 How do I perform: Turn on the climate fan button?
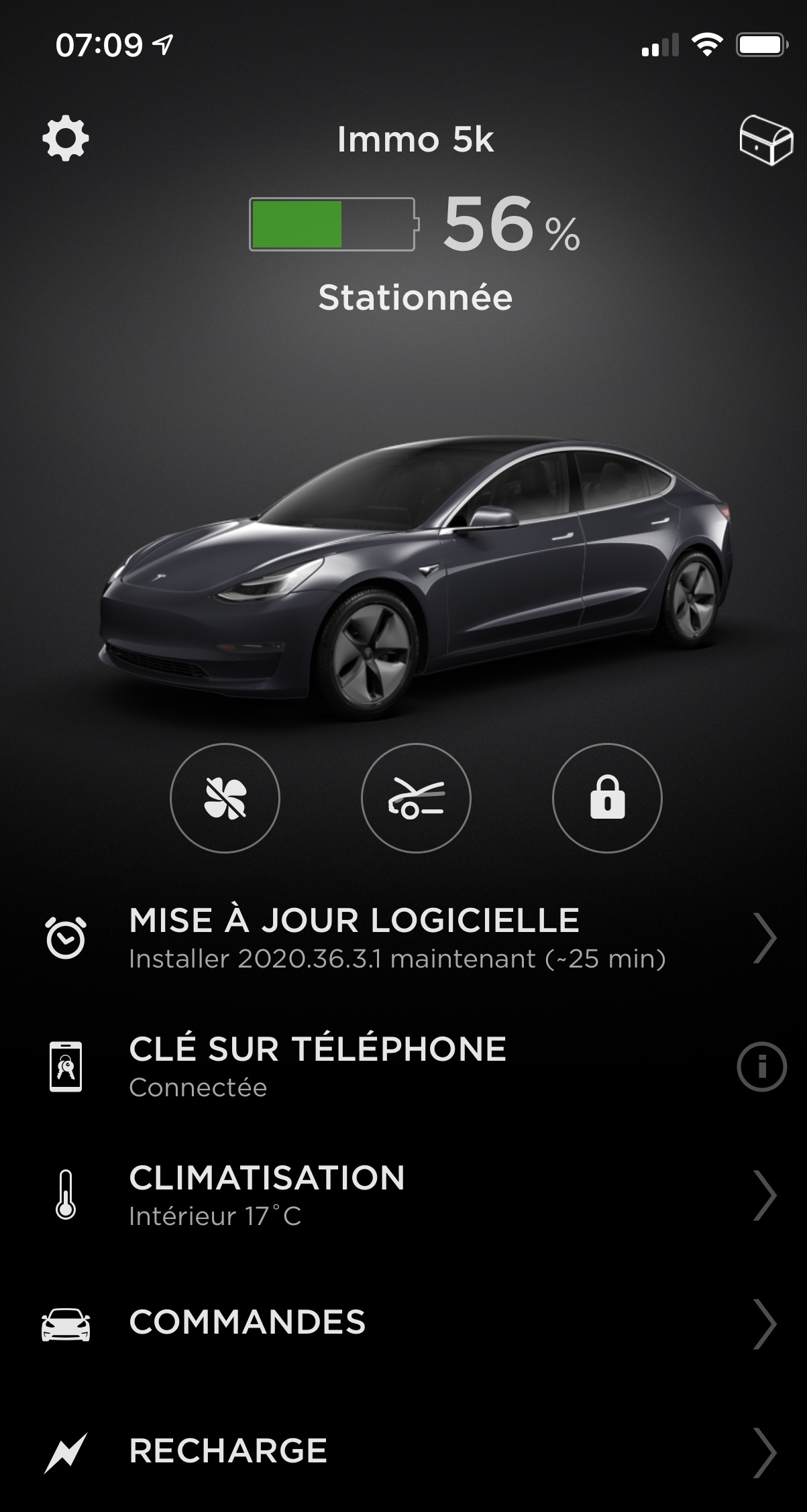tap(225, 798)
